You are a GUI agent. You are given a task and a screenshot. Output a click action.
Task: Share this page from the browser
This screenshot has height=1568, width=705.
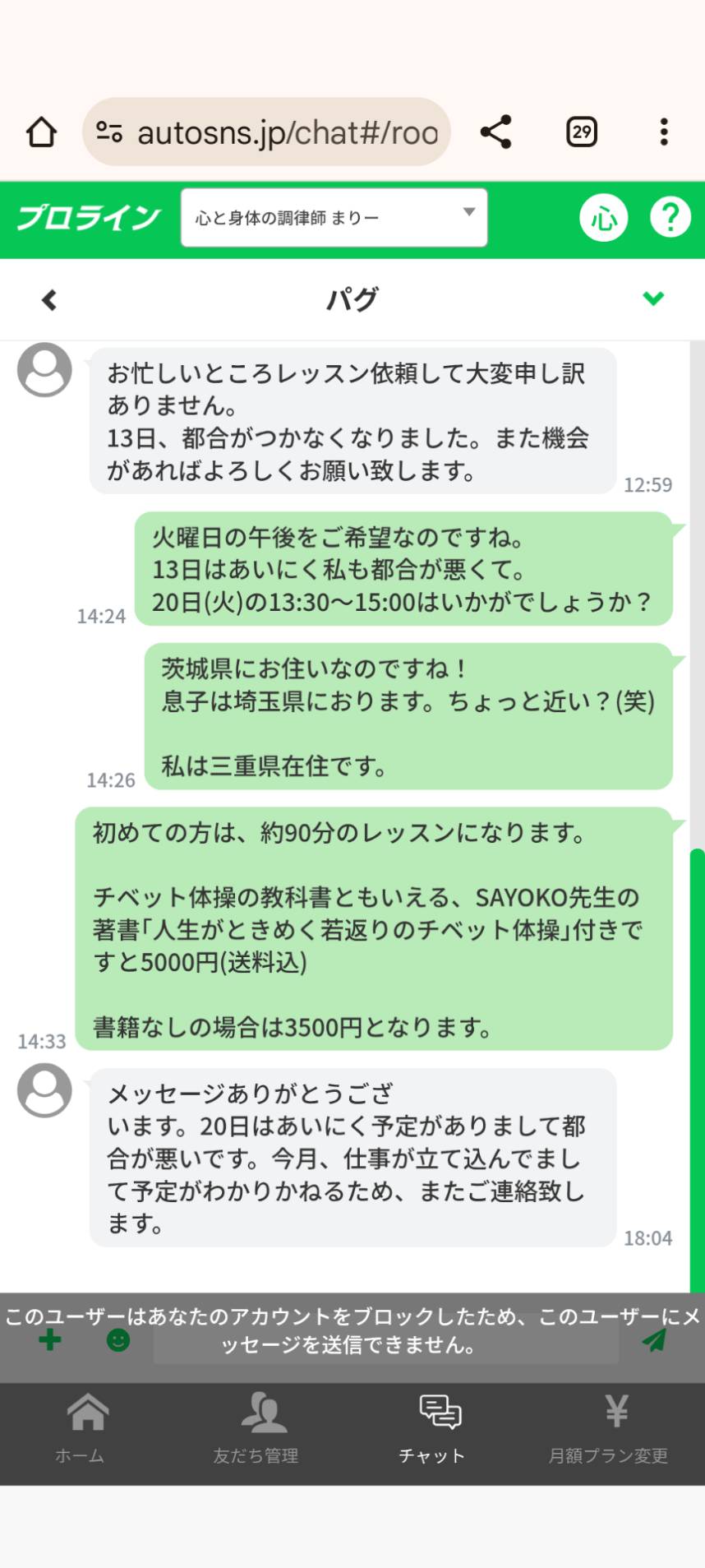(495, 132)
